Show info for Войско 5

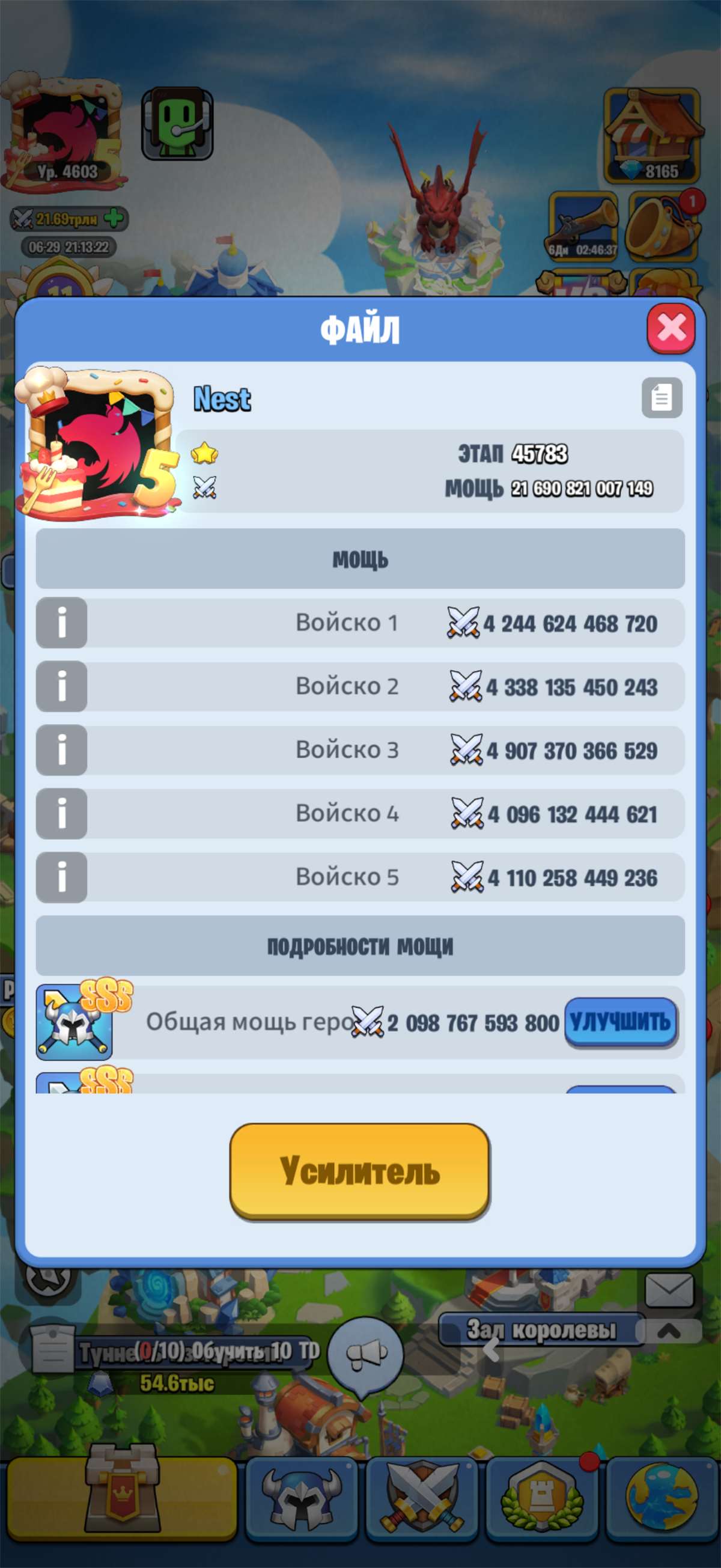(61, 877)
